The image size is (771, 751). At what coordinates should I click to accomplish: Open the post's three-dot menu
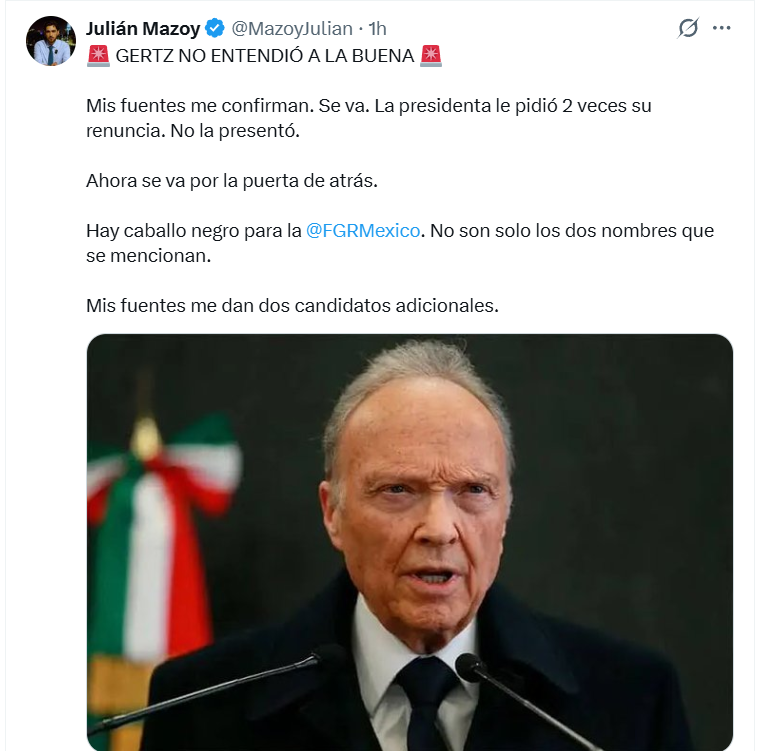(722, 29)
